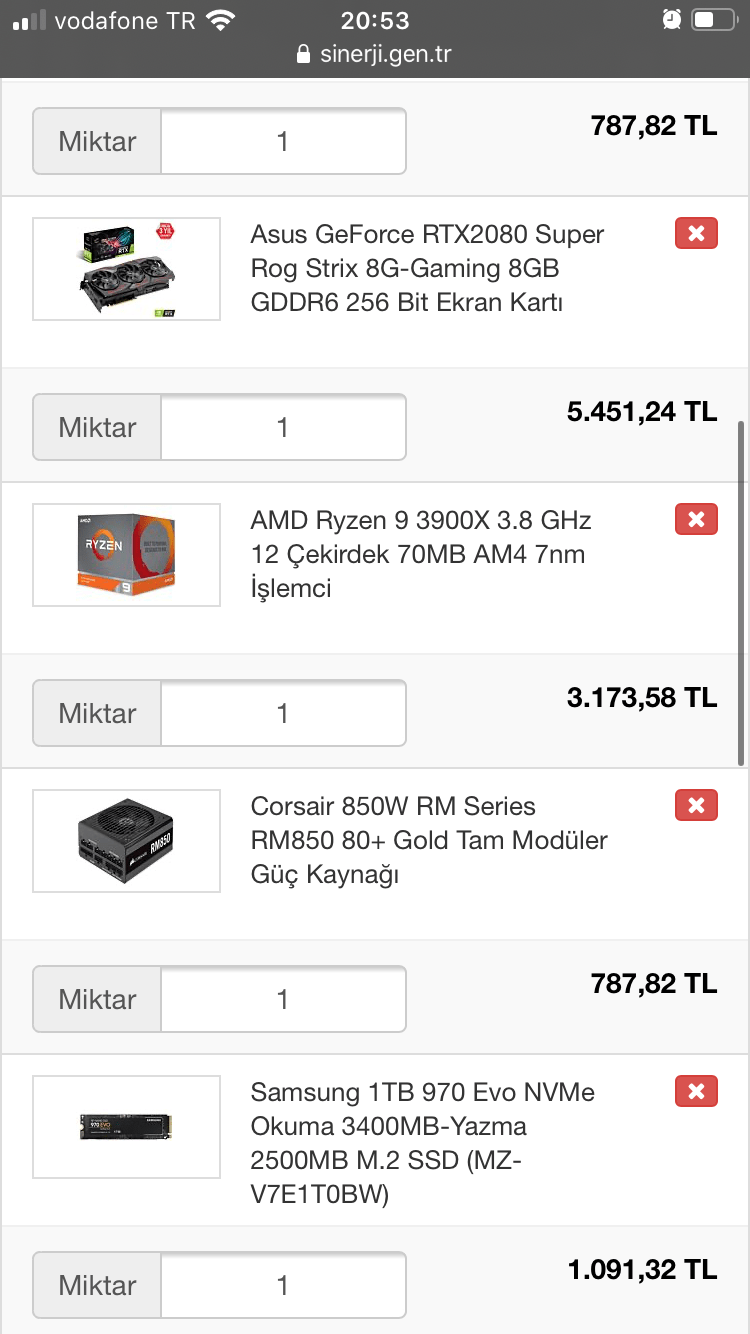The width and height of the screenshot is (750, 1334).
Task: Delete the Samsung 1TB 970 Evo SSD item
Action: click(x=696, y=1092)
